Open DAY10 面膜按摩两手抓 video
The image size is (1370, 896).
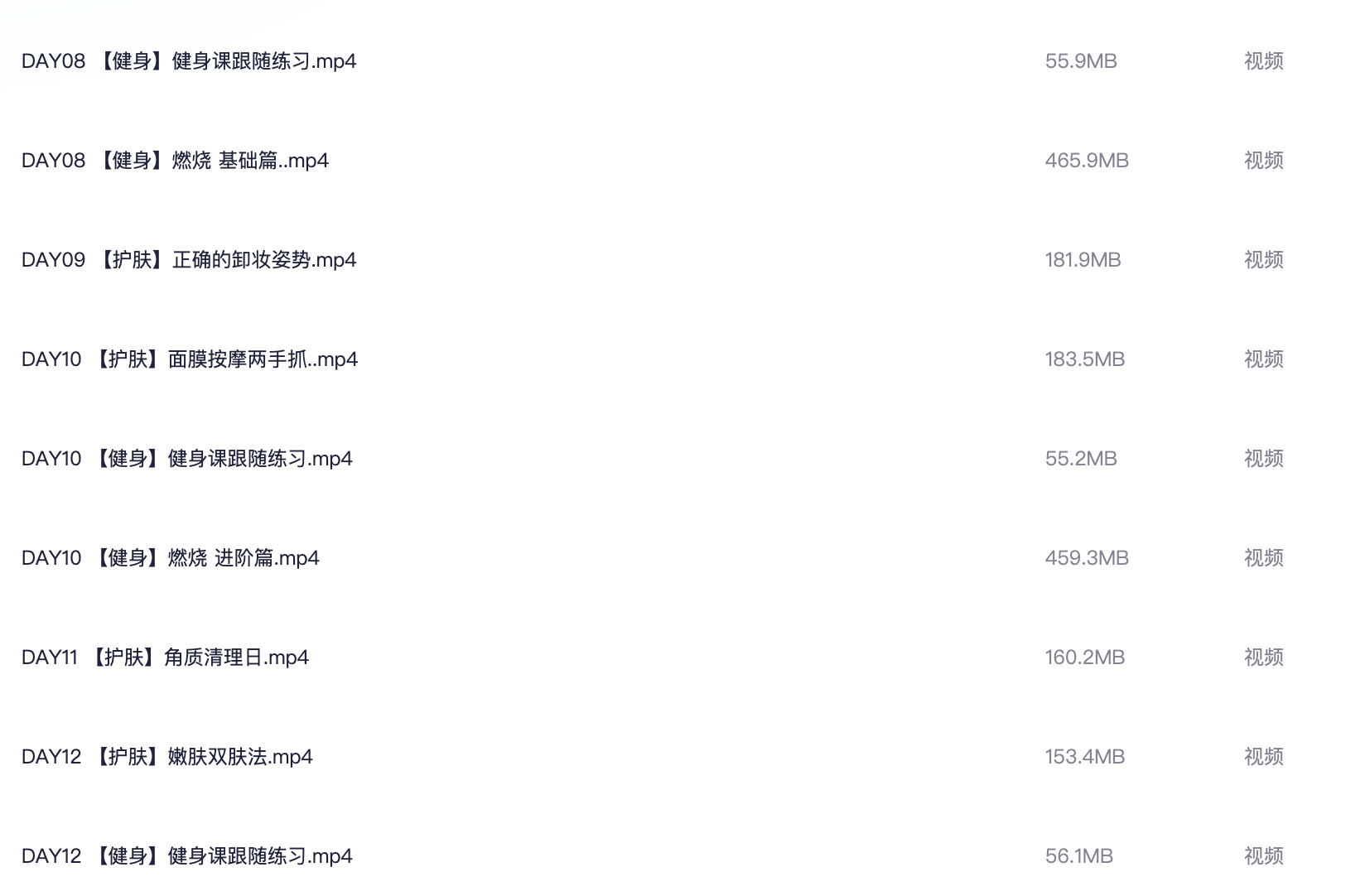click(190, 359)
